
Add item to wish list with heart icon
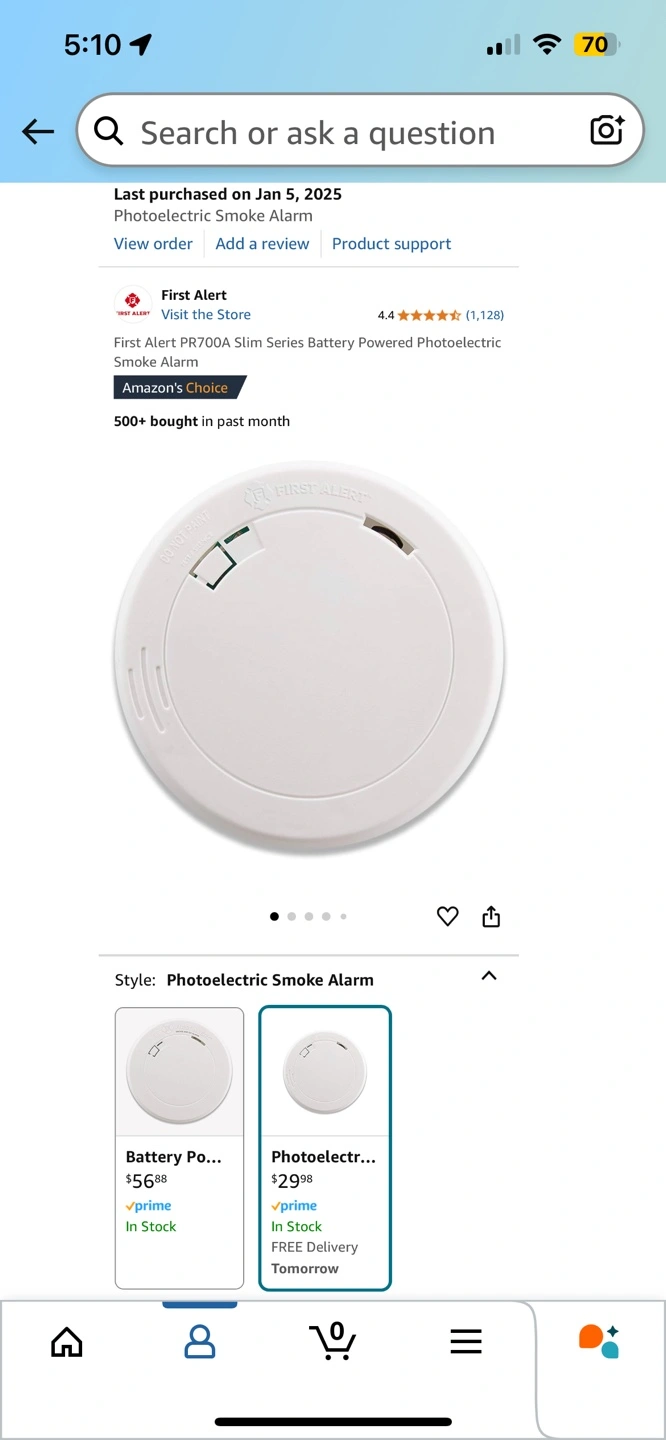448,916
